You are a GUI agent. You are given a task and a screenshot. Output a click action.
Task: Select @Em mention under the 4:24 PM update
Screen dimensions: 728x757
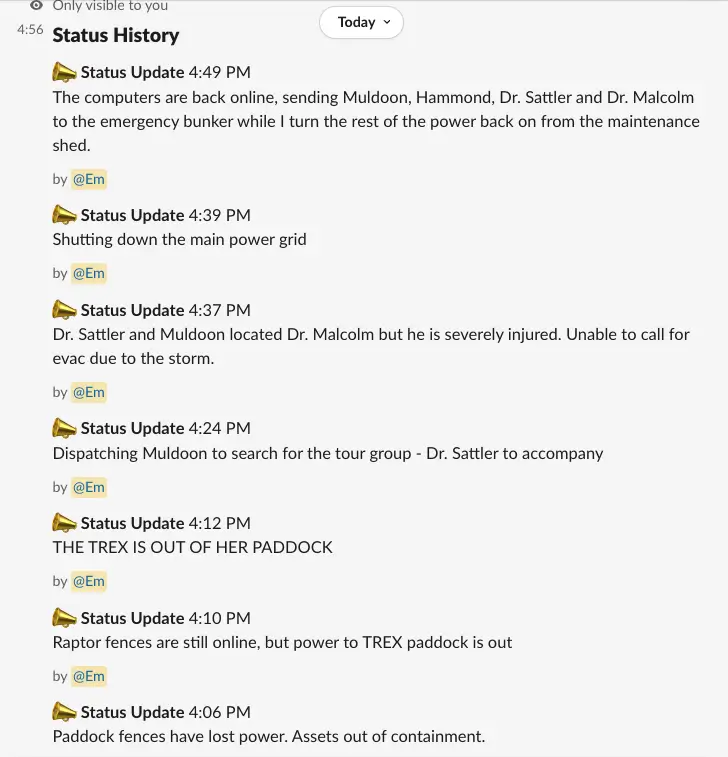tap(88, 487)
